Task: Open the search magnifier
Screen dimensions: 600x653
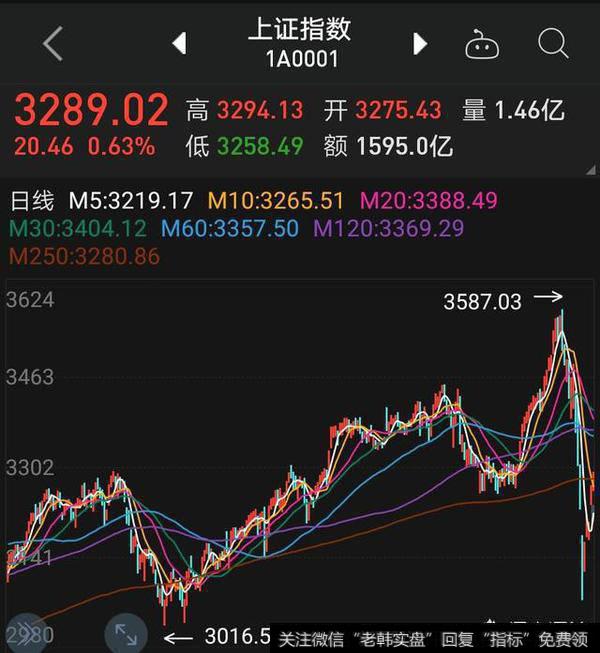Action: 552,43
